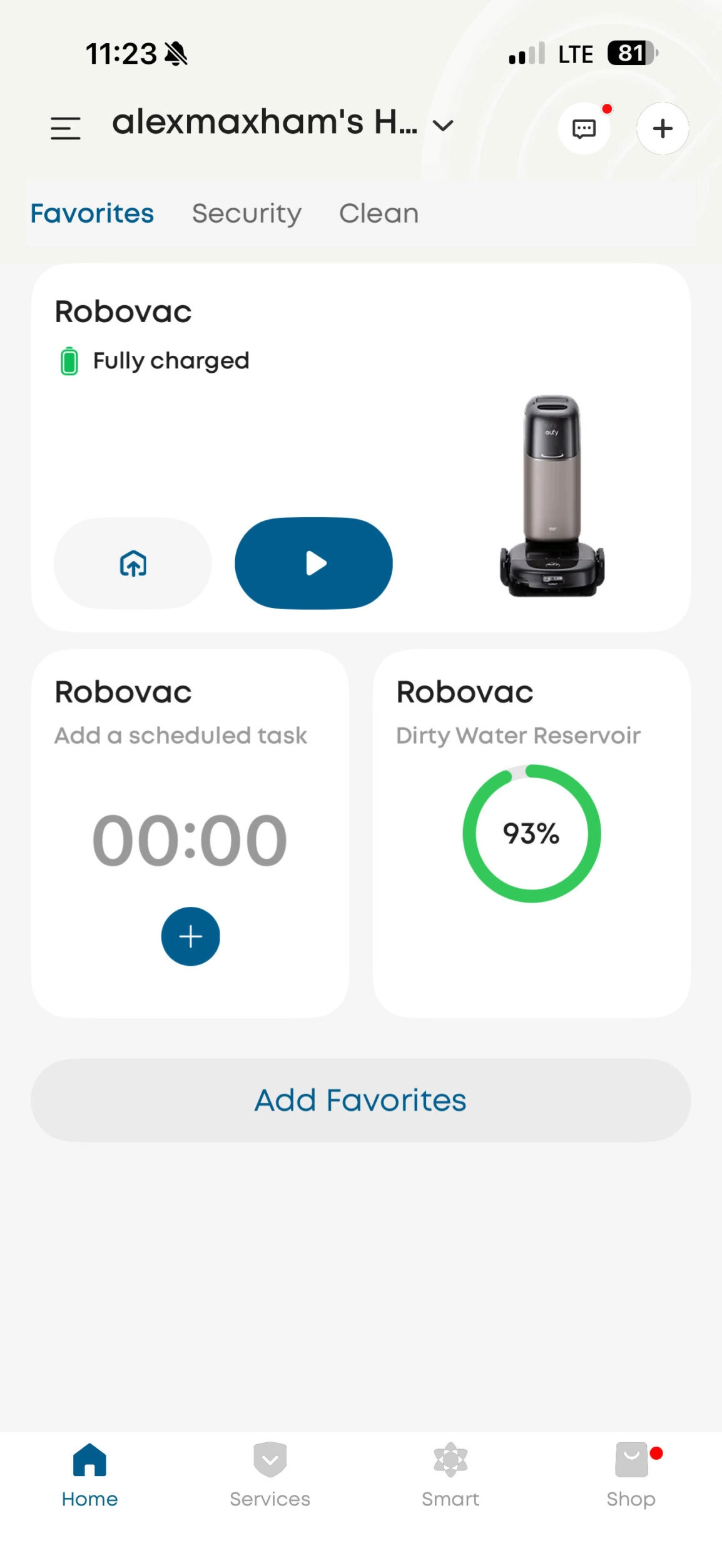Open the Services tab

point(270,1472)
